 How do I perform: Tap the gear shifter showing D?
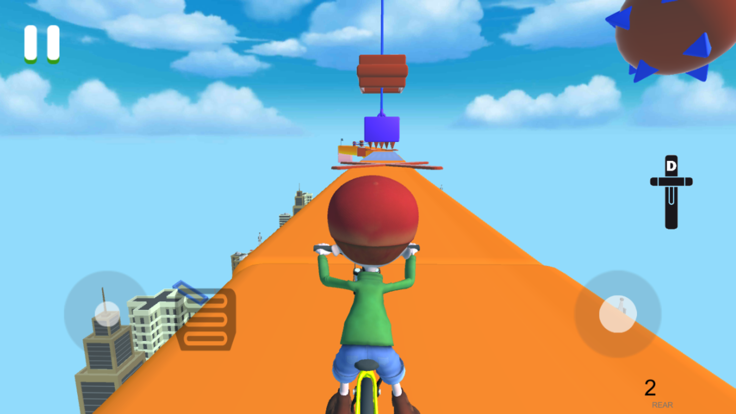[x=671, y=190]
